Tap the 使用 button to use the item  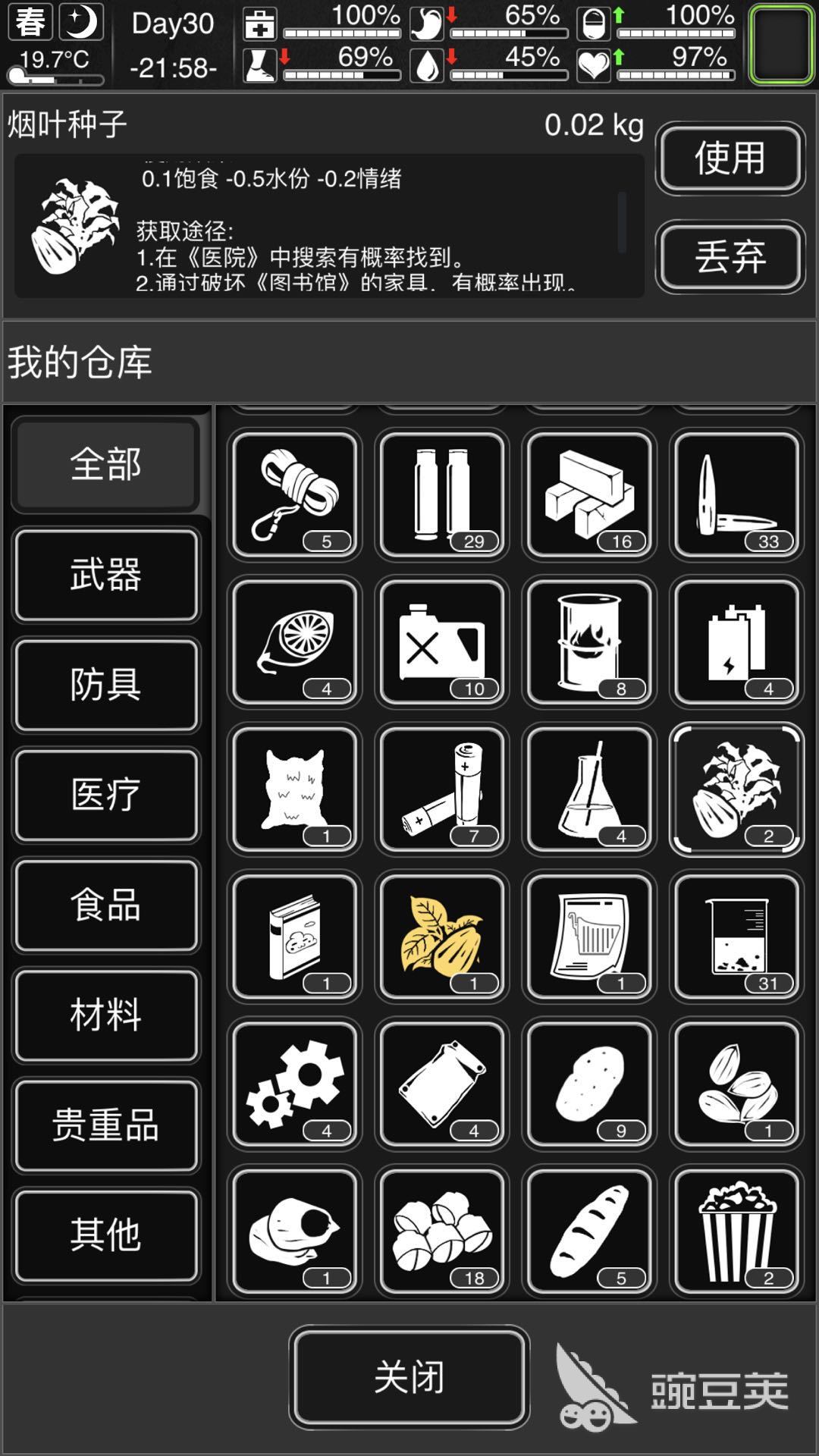[x=729, y=158]
